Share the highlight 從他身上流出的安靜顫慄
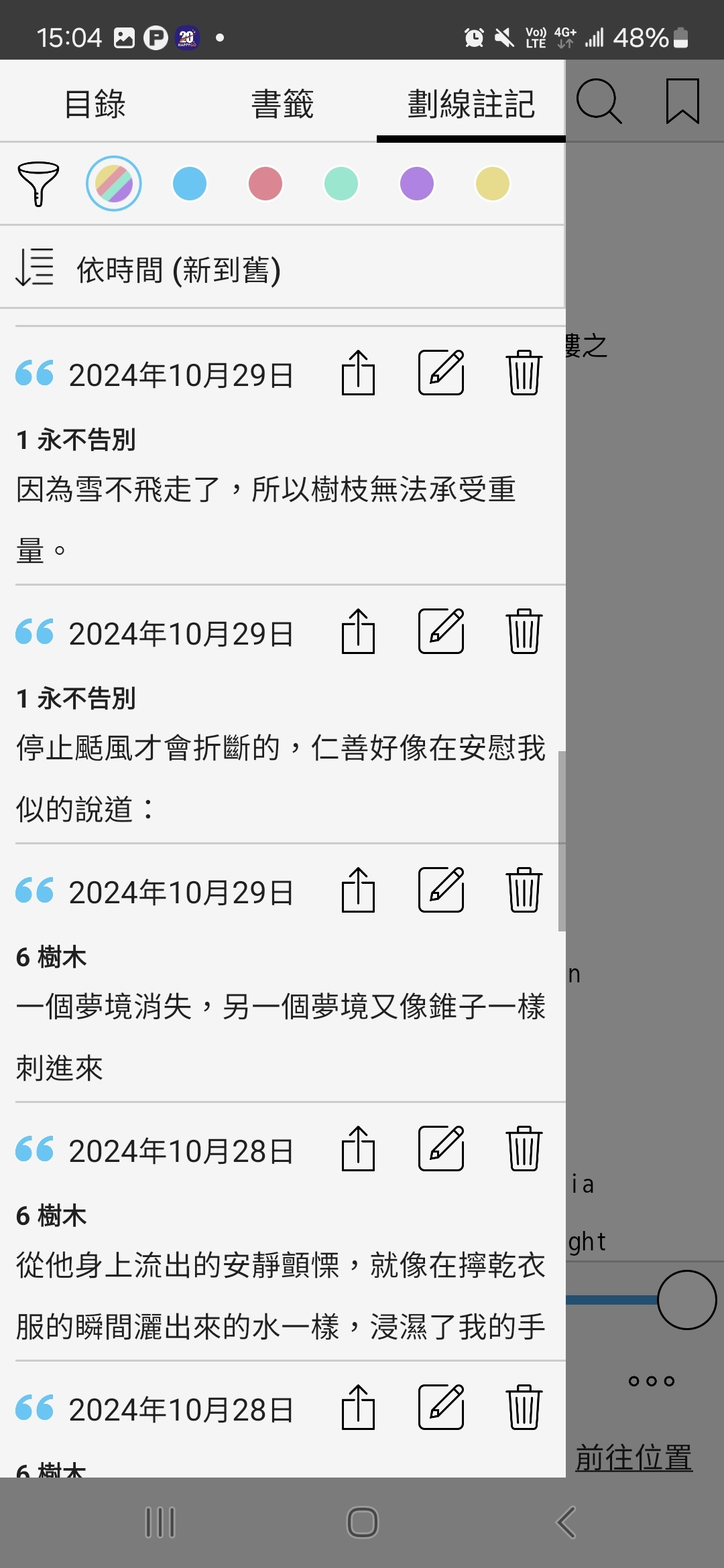The image size is (724, 1568). (x=358, y=1149)
